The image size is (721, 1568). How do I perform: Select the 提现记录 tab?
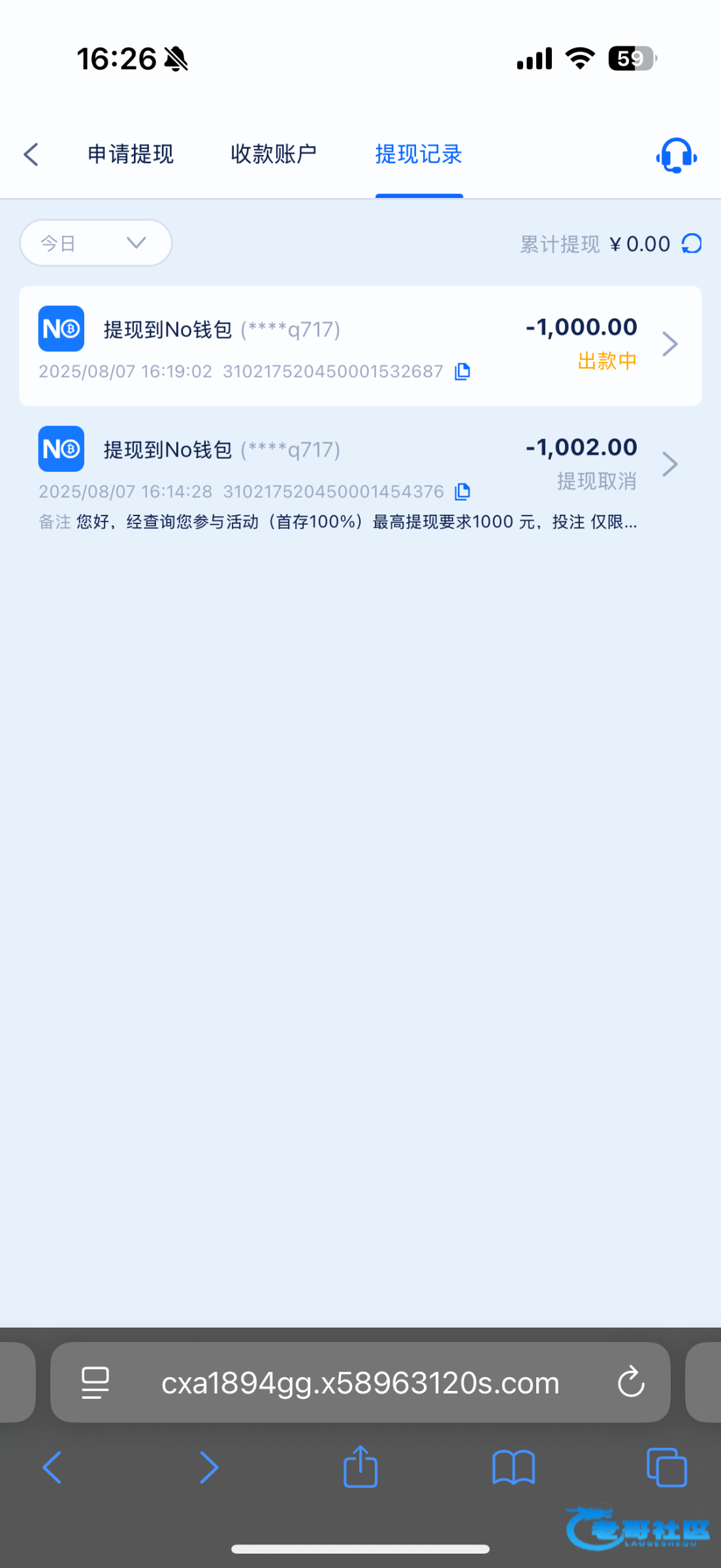point(419,155)
